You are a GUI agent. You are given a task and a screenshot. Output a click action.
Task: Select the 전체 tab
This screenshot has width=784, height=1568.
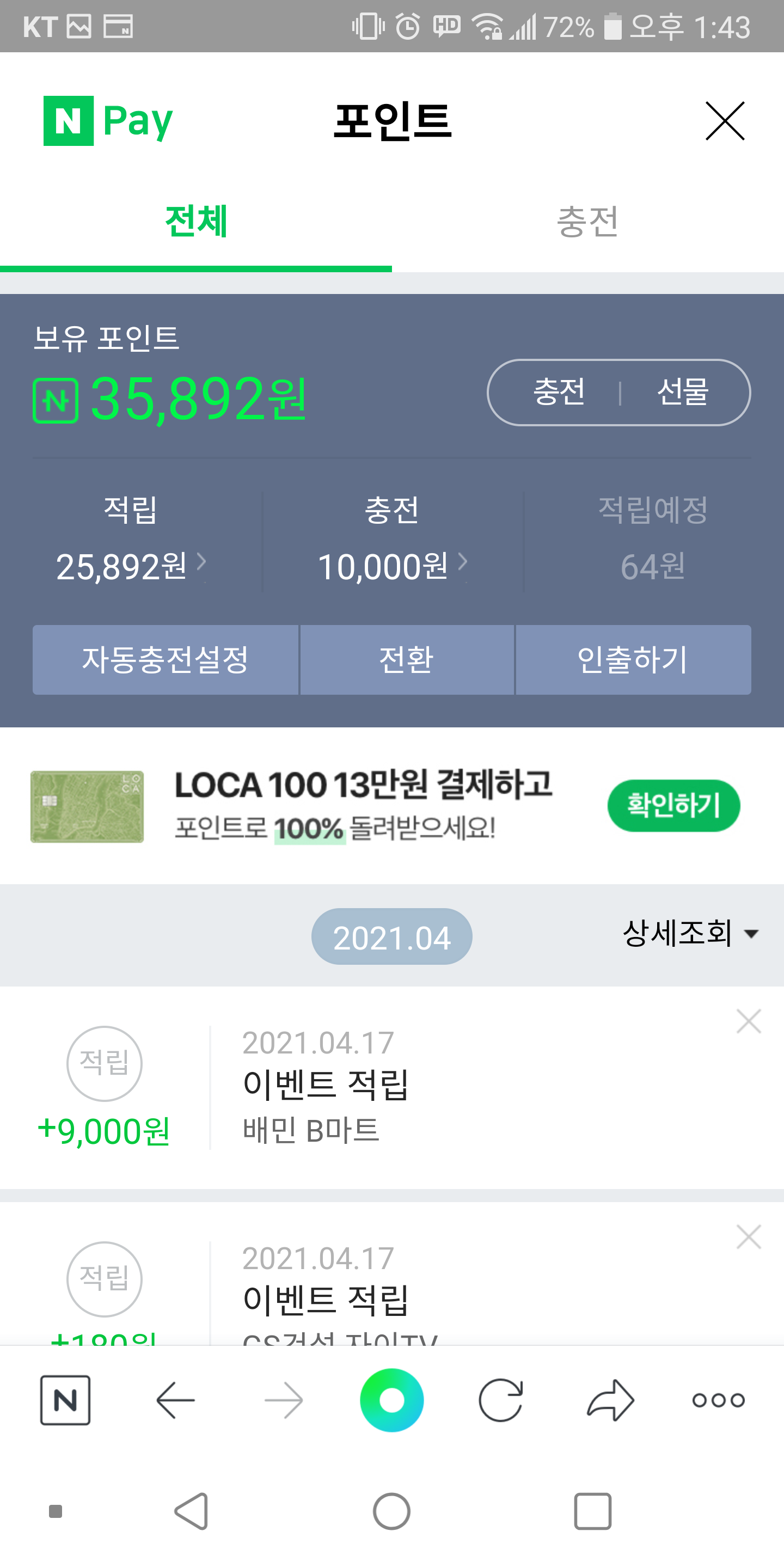(x=196, y=222)
